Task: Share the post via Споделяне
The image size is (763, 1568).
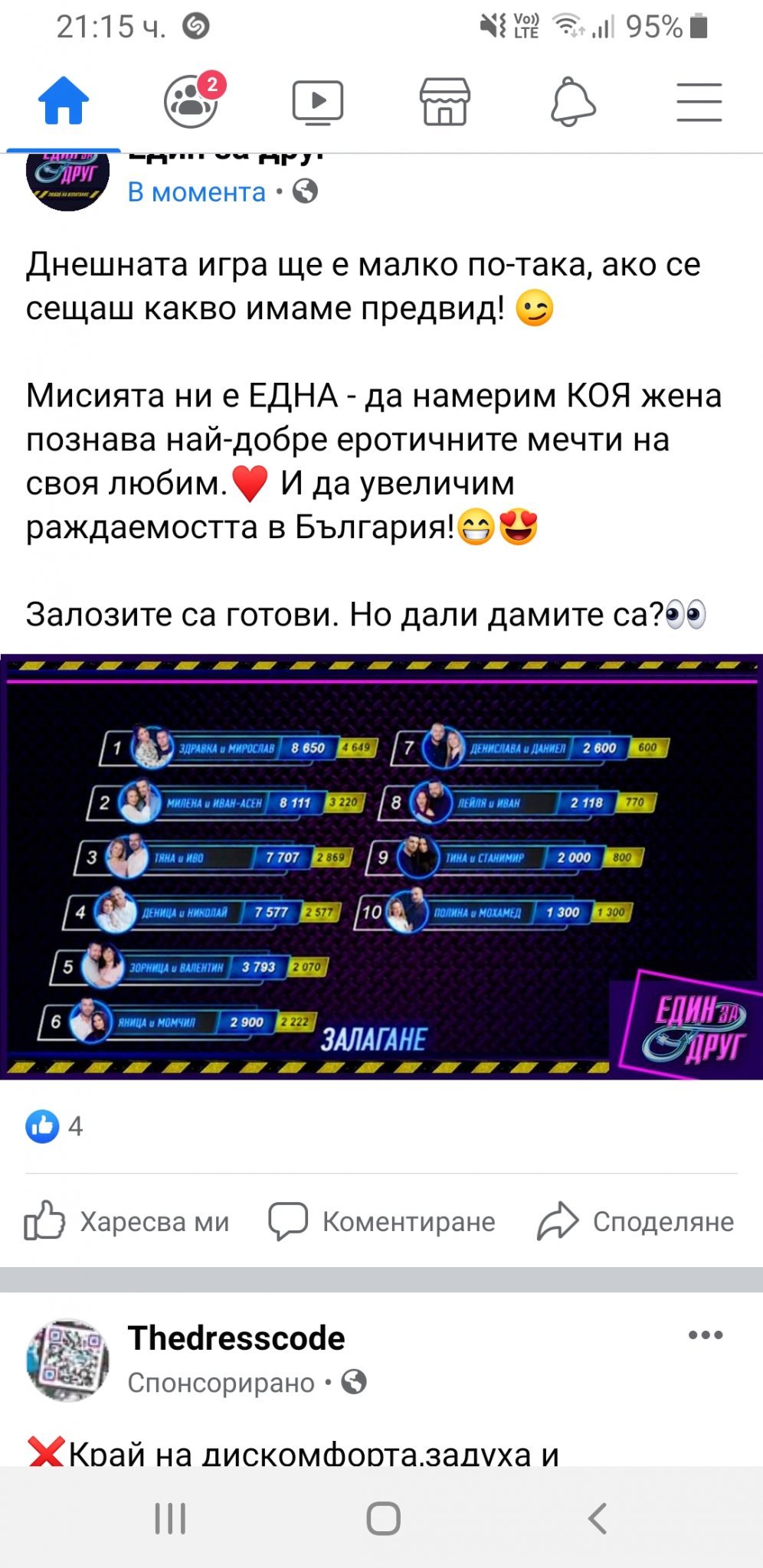Action: 636,1221
